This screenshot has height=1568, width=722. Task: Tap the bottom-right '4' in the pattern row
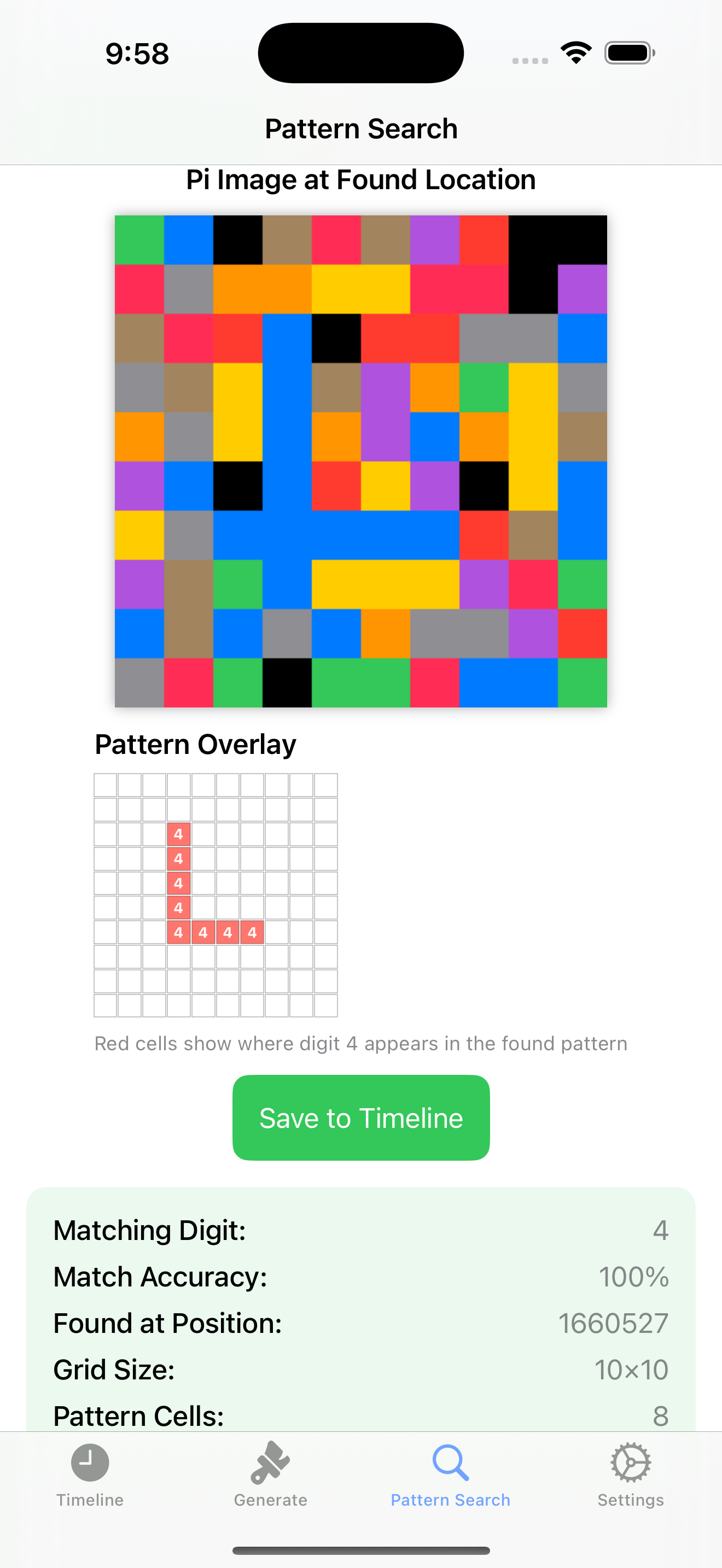click(252, 932)
